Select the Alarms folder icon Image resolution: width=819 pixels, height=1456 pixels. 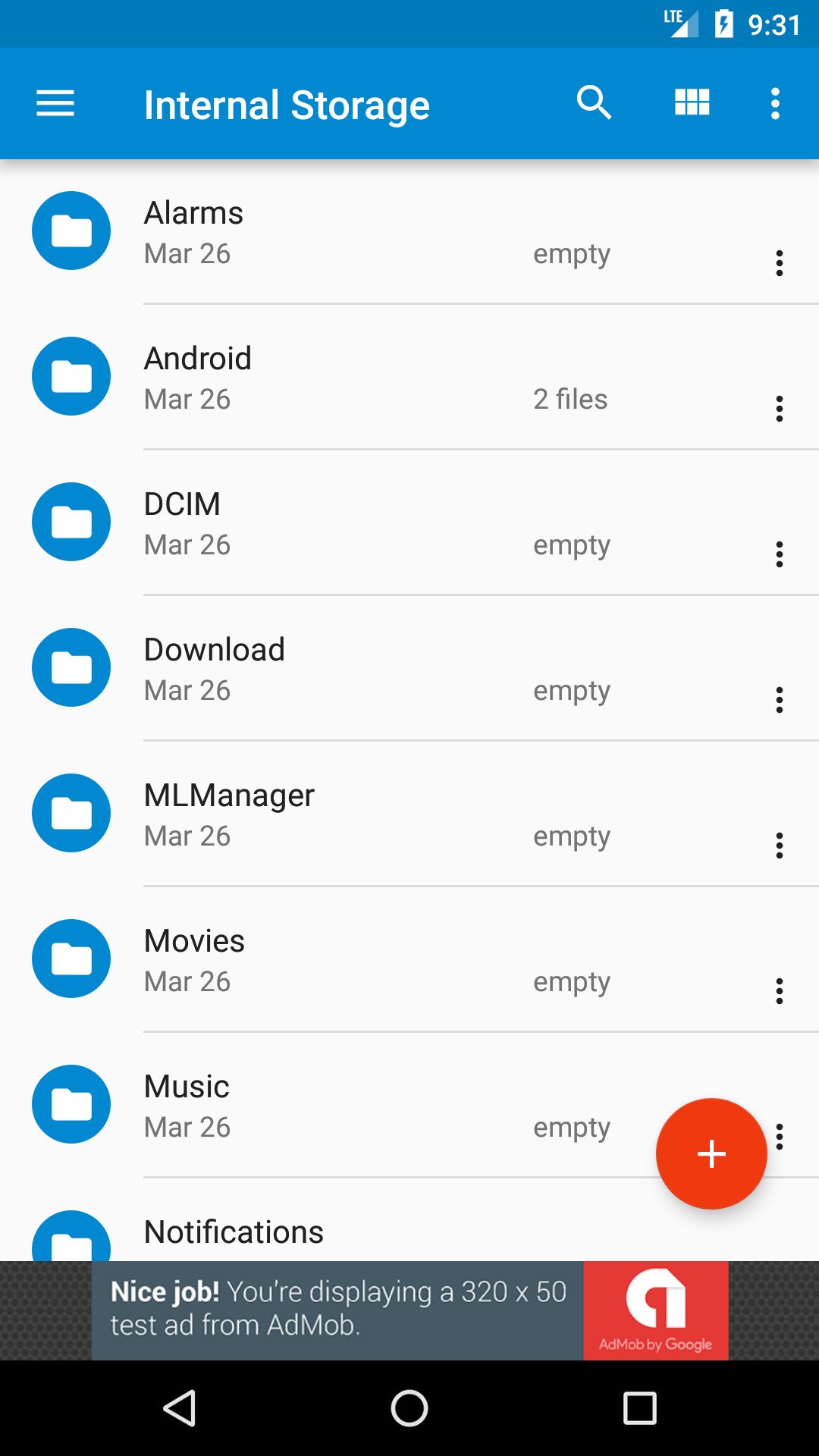pyautogui.click(x=71, y=231)
